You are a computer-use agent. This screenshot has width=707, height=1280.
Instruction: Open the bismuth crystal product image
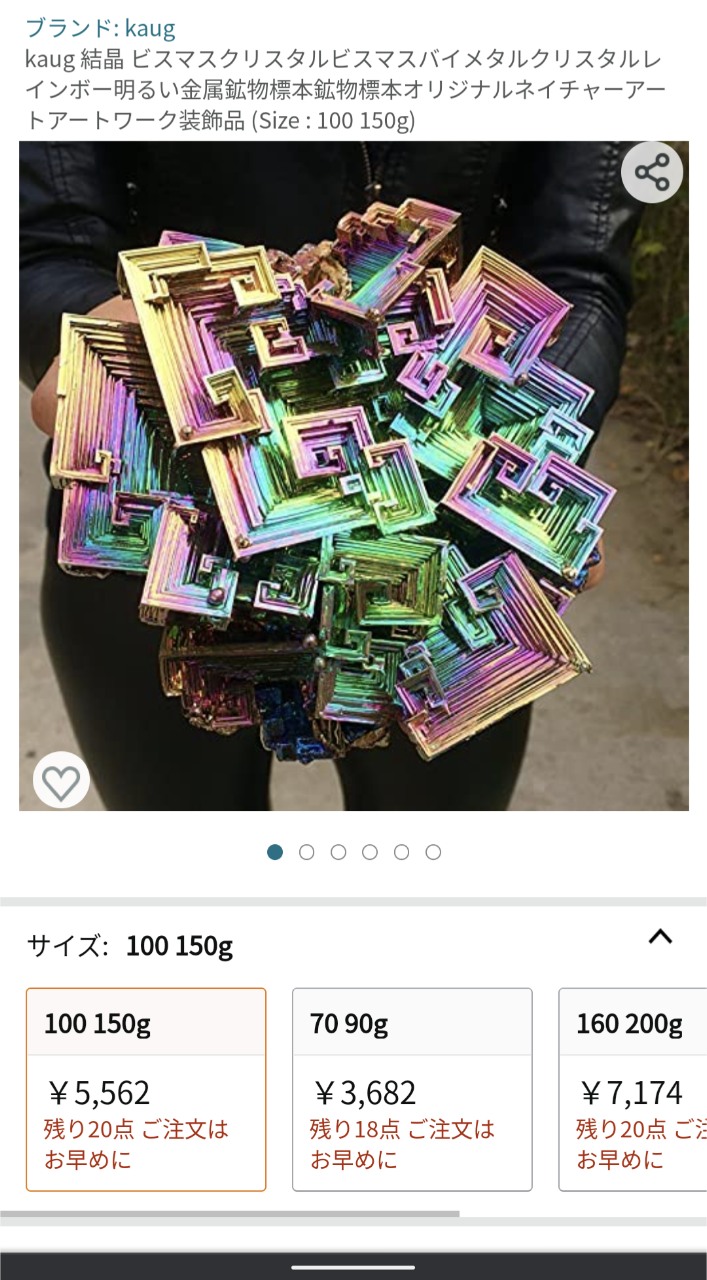click(x=353, y=475)
